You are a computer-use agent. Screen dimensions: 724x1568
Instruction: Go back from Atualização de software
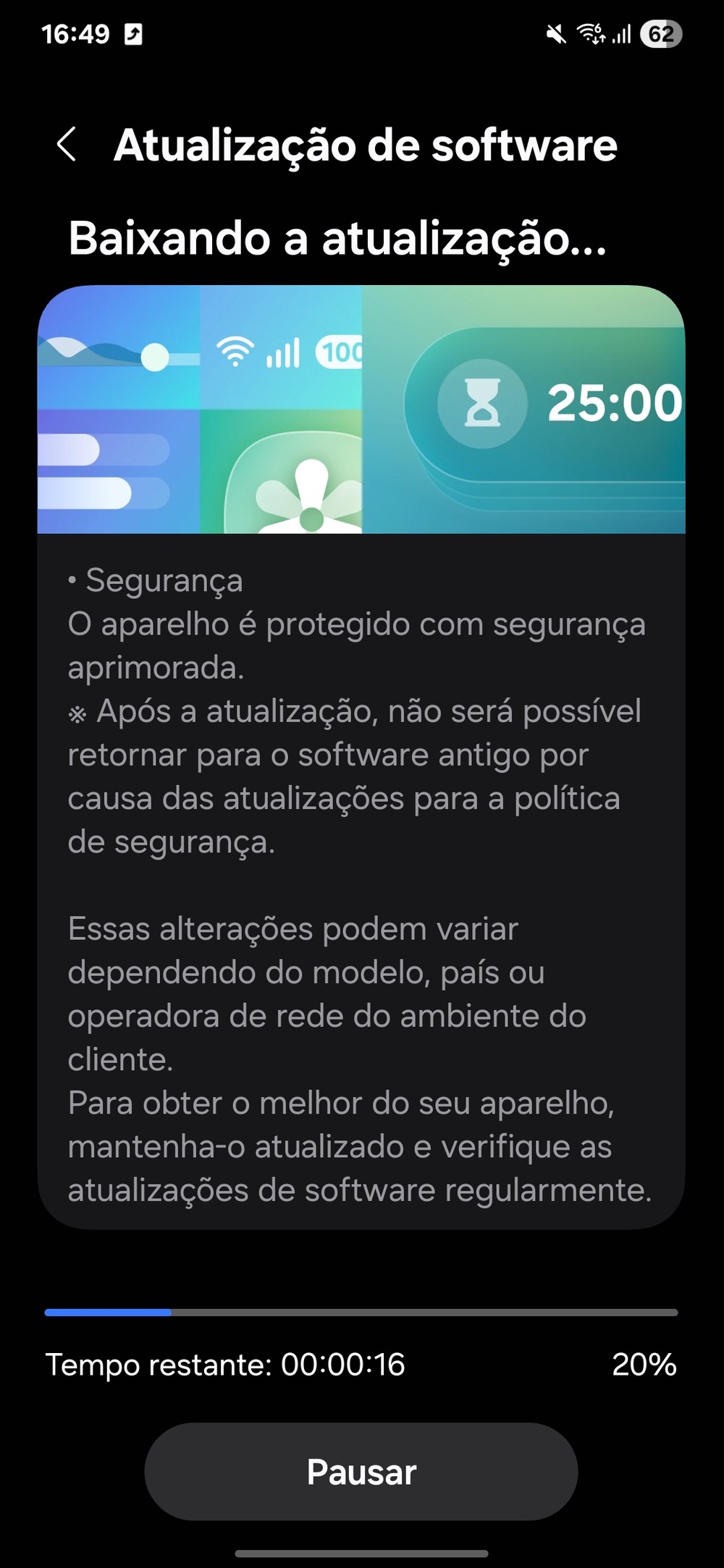[67, 145]
